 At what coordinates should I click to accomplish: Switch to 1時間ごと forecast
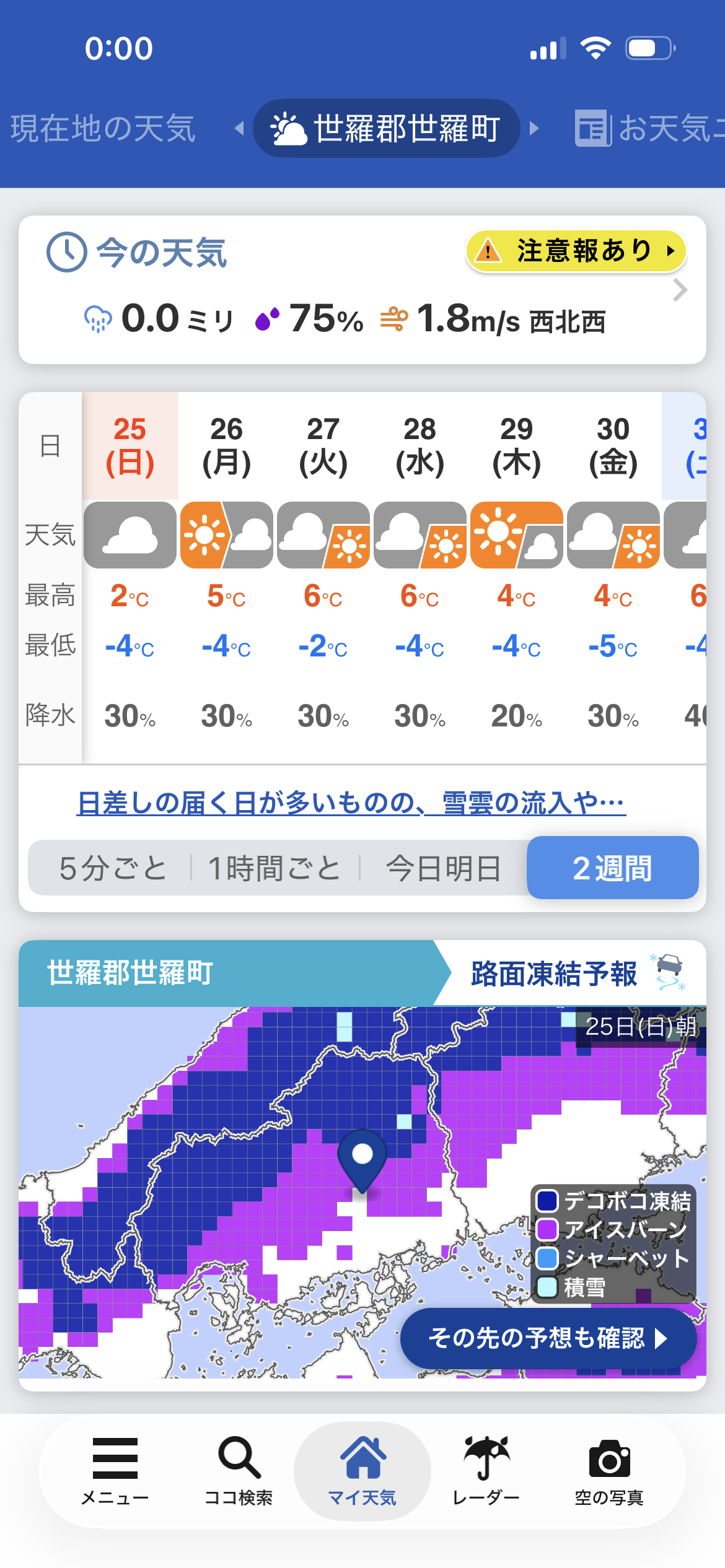pyautogui.click(x=275, y=868)
